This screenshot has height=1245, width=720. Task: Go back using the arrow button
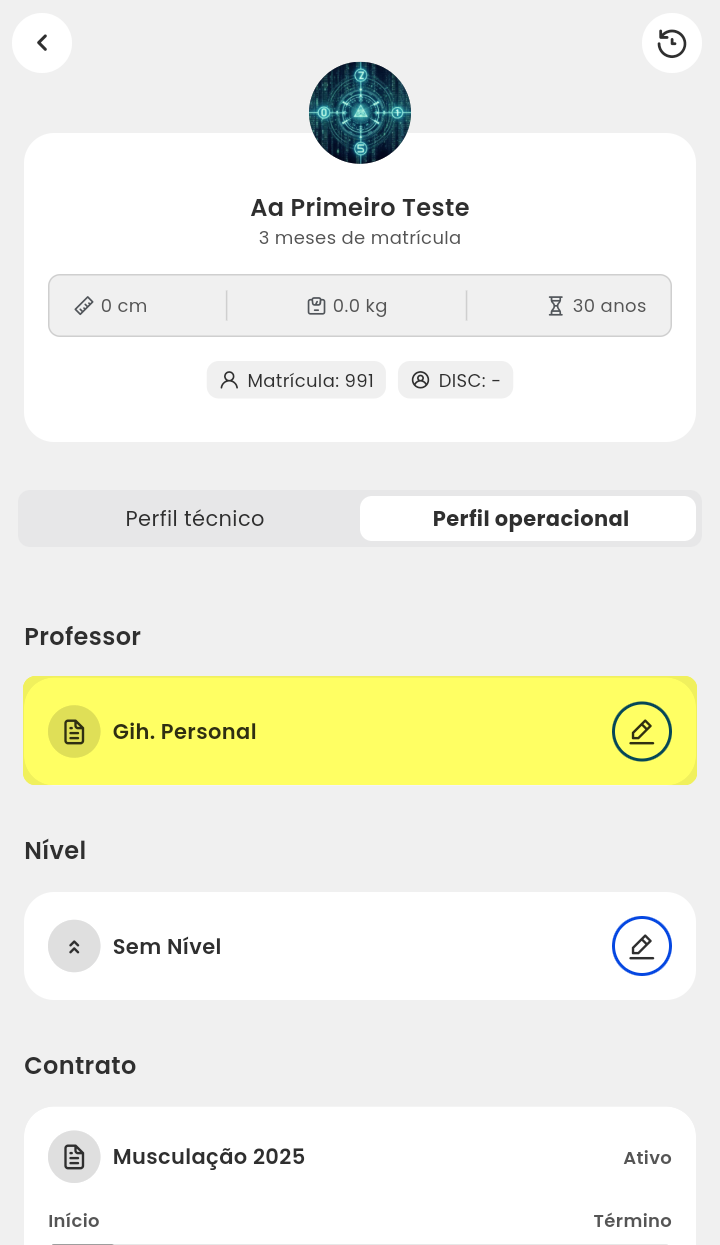42,43
